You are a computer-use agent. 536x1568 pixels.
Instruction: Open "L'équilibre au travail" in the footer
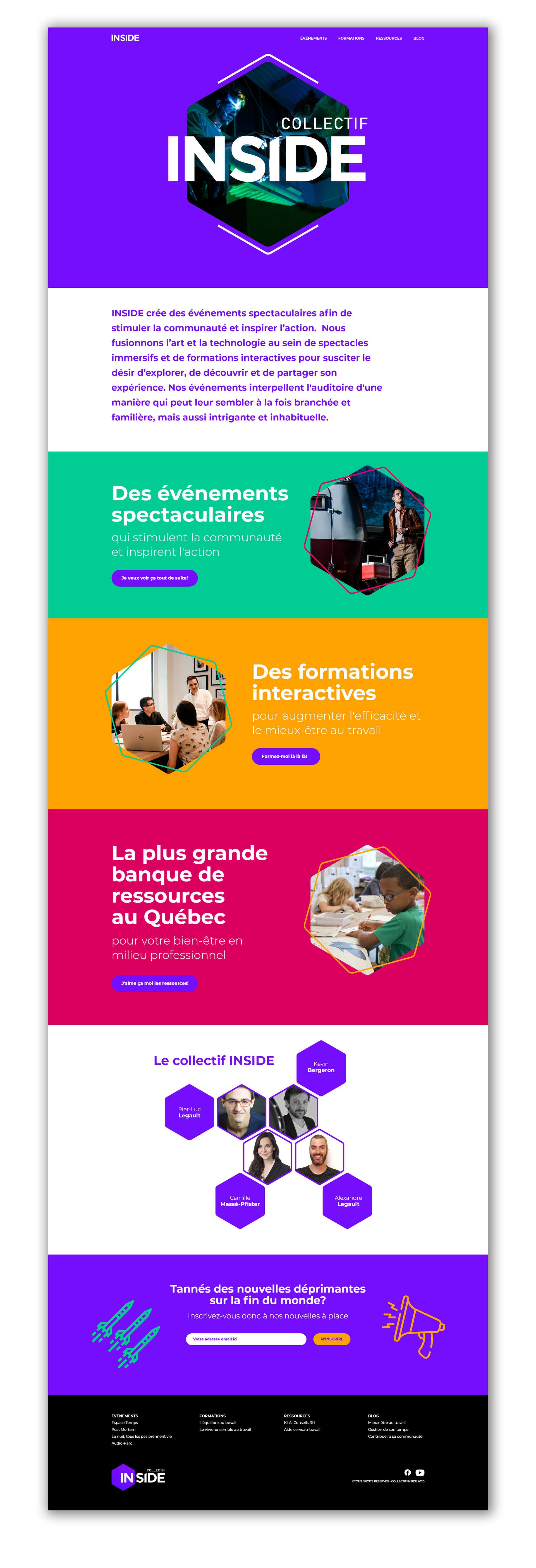coord(218,1423)
